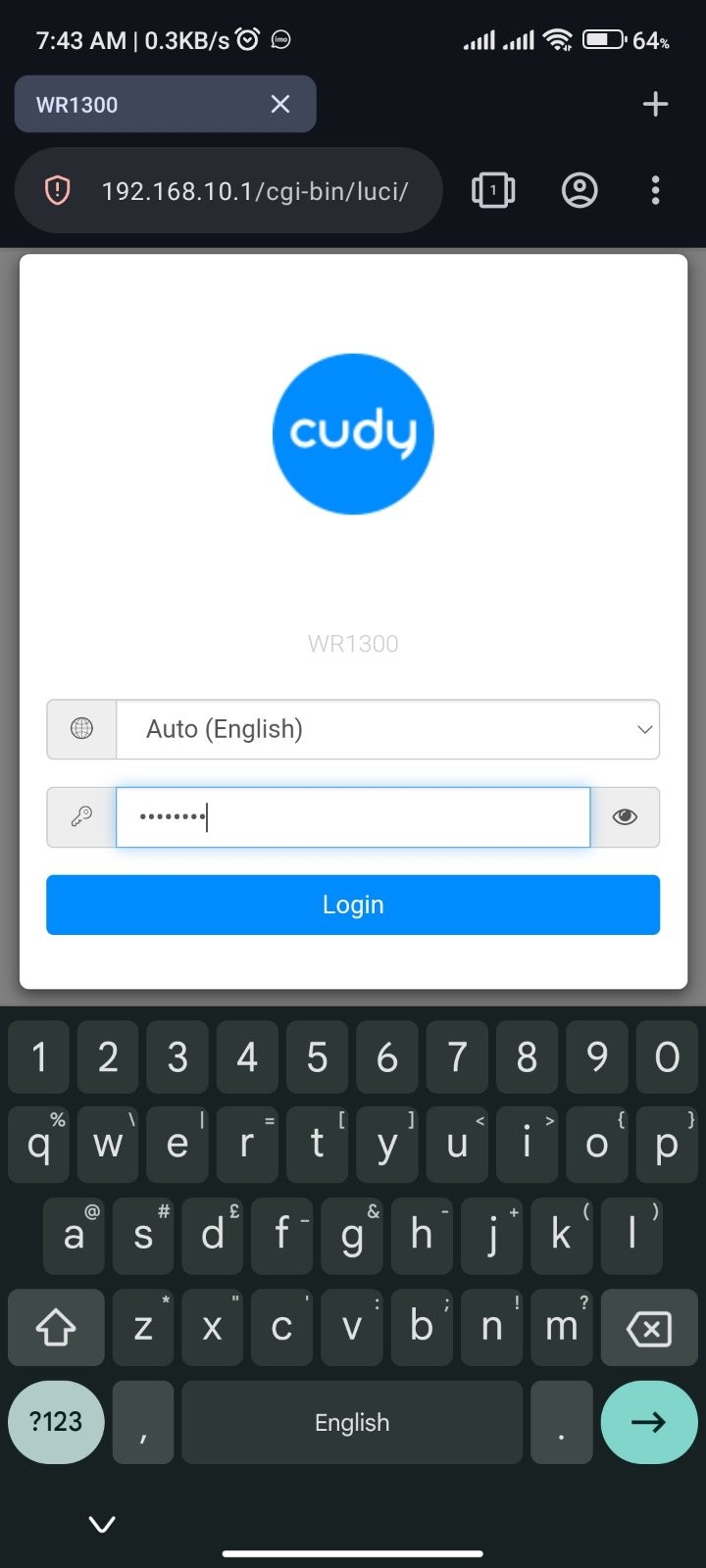
Task: Tap the address bar with 192.168.10.1 URL
Action: (254, 190)
